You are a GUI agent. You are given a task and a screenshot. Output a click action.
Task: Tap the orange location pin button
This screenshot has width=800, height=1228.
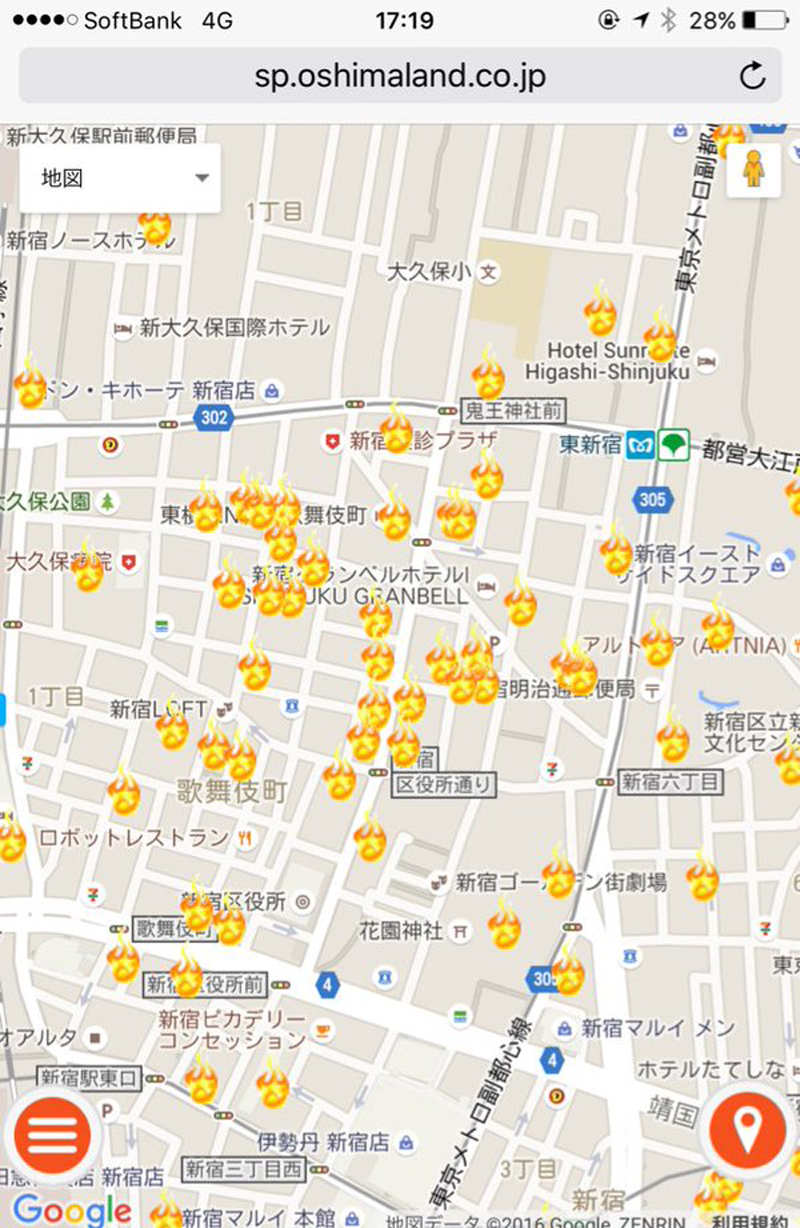(747, 1131)
